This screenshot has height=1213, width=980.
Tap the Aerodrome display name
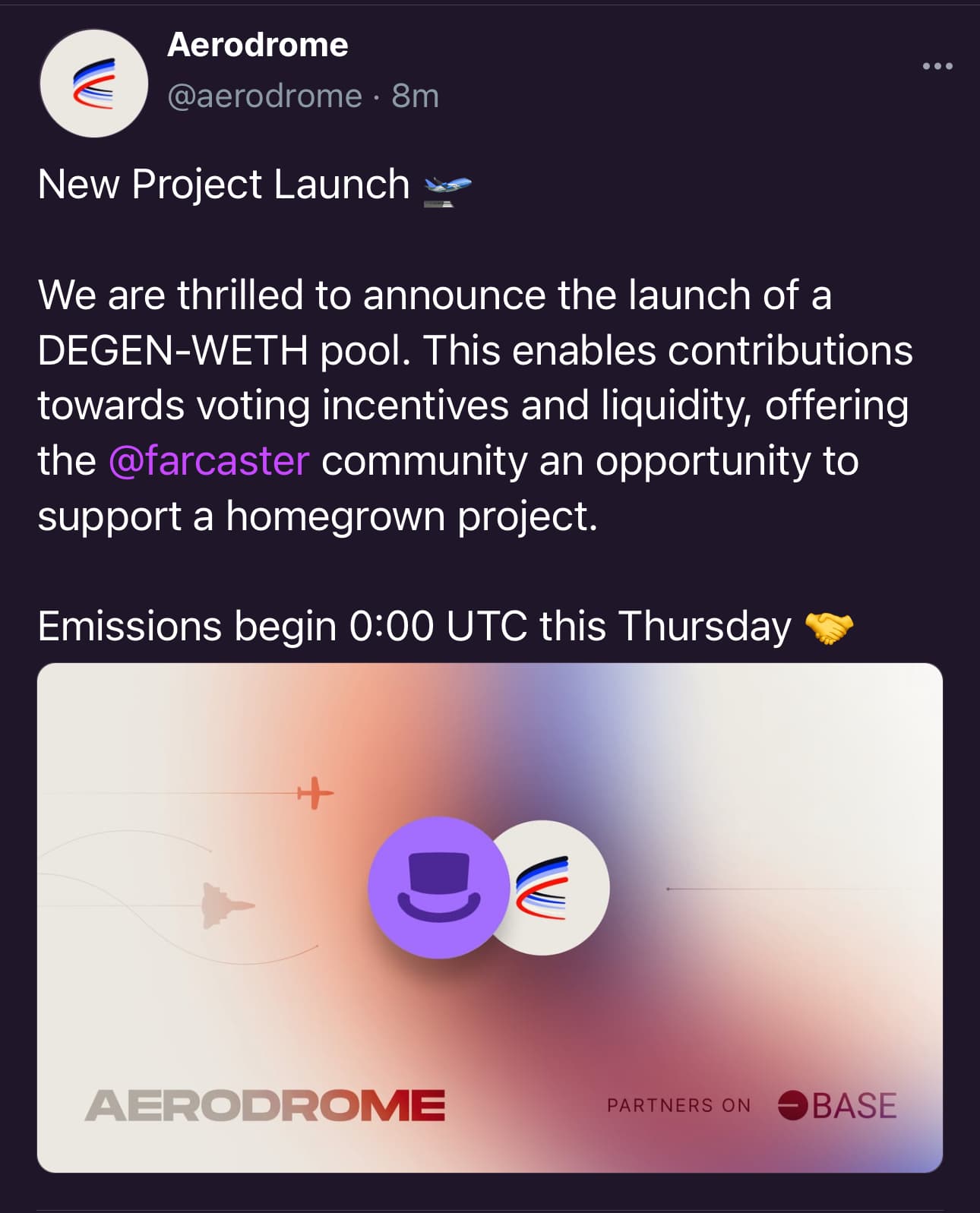point(257,45)
